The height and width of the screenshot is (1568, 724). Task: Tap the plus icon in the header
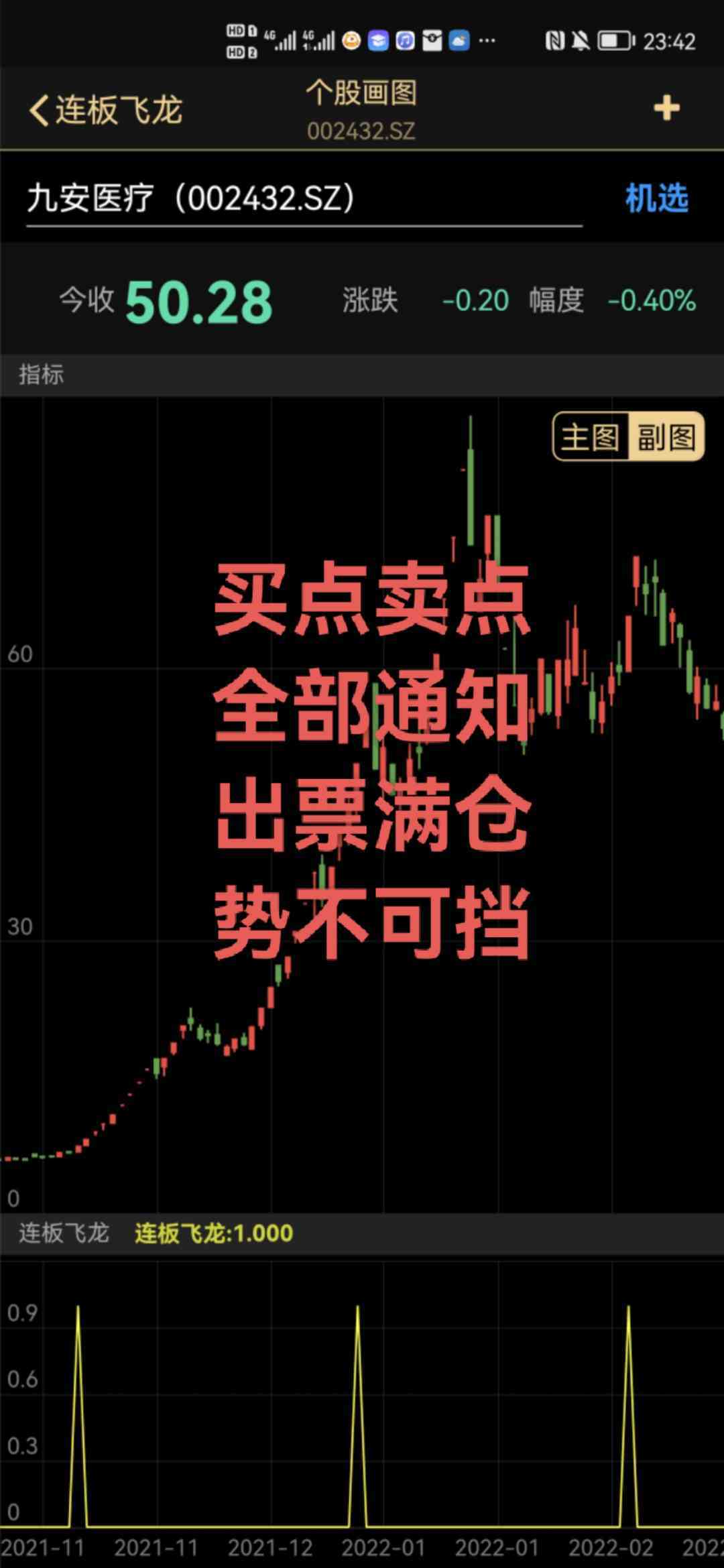[666, 108]
